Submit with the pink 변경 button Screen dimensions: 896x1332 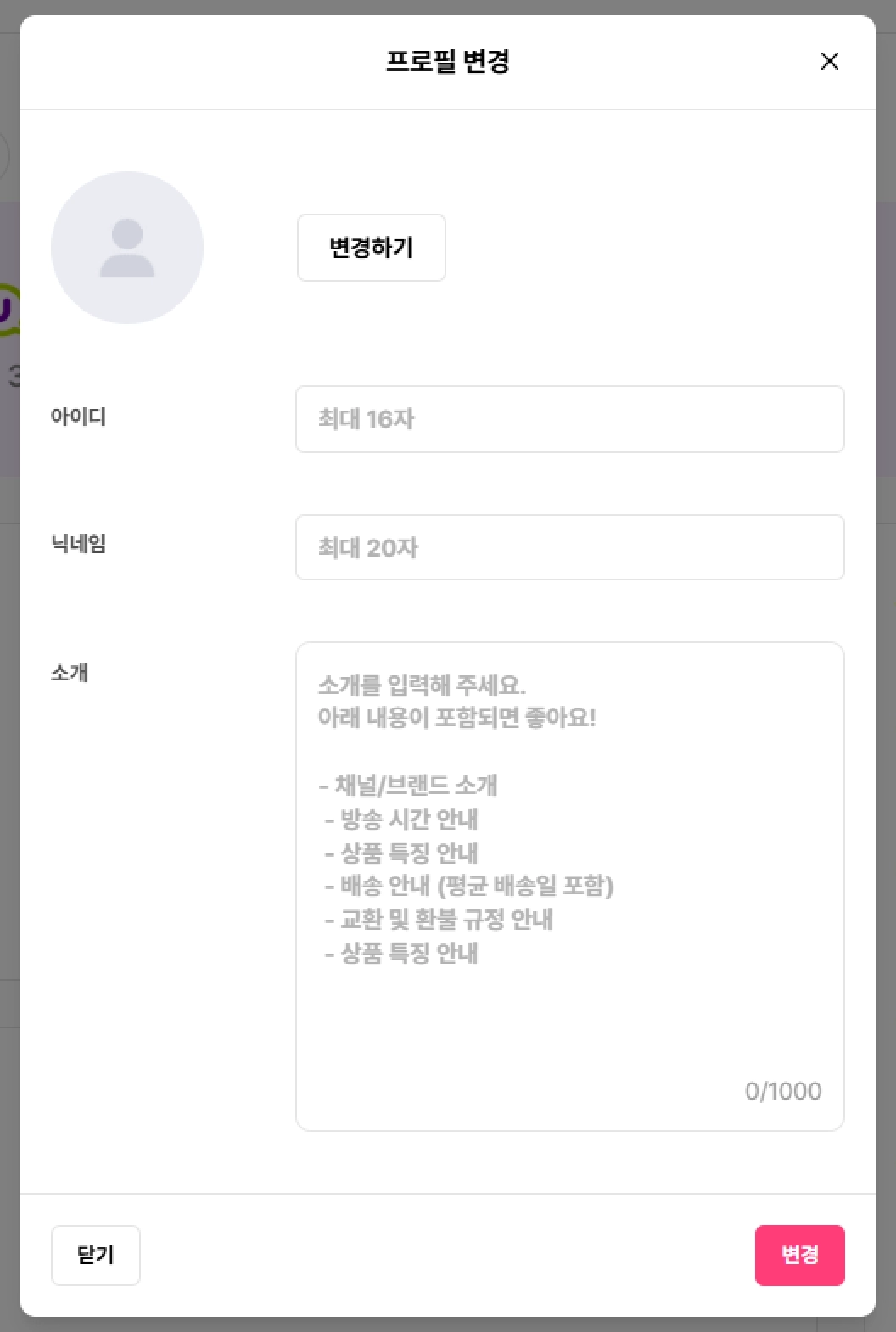(x=800, y=1256)
